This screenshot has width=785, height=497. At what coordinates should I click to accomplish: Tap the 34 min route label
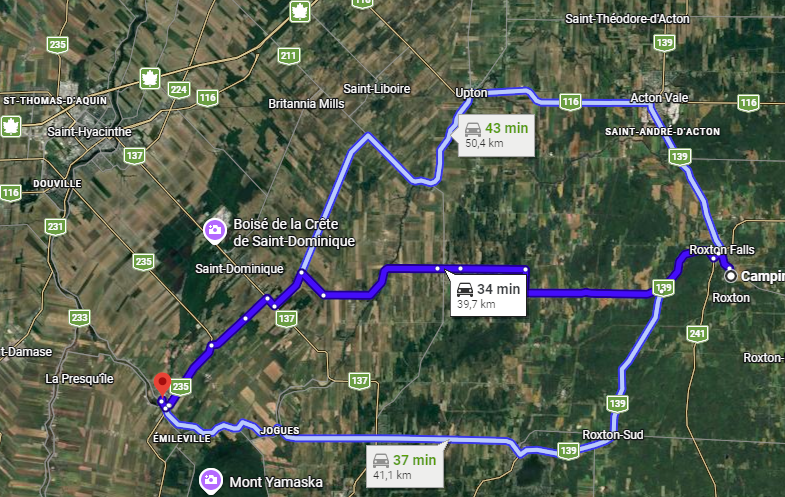(x=487, y=296)
